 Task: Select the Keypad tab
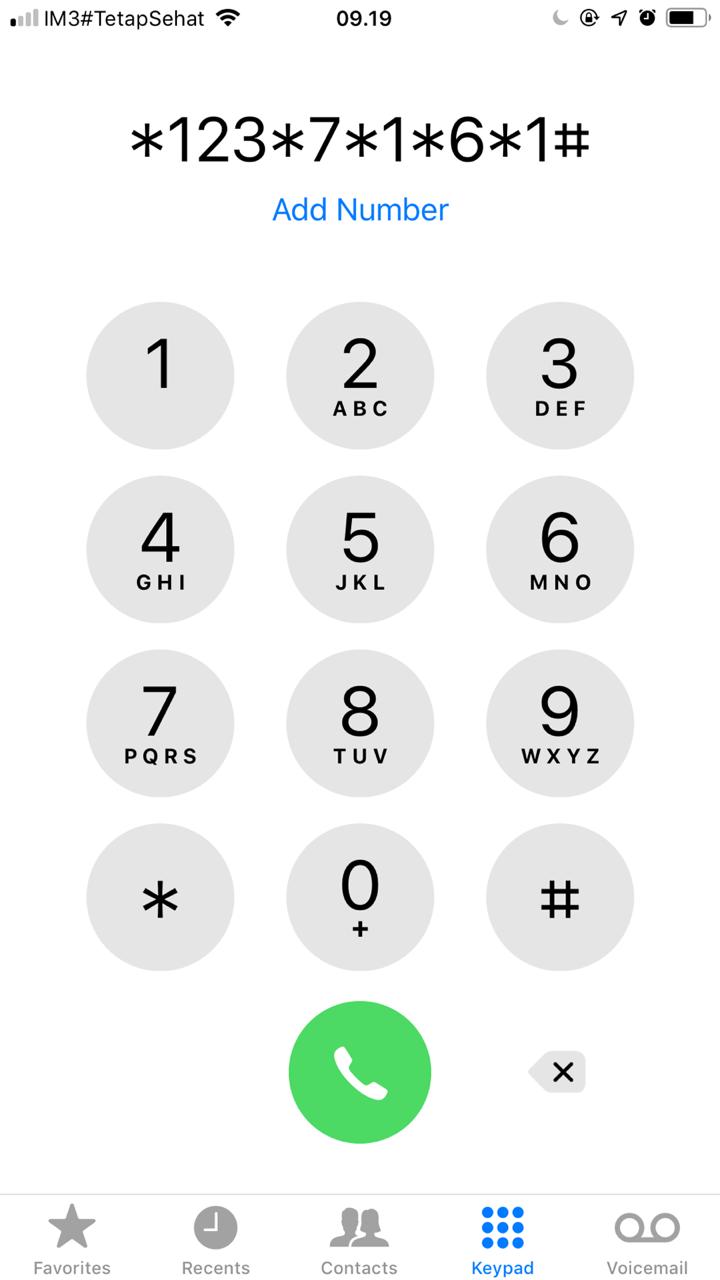502,1240
